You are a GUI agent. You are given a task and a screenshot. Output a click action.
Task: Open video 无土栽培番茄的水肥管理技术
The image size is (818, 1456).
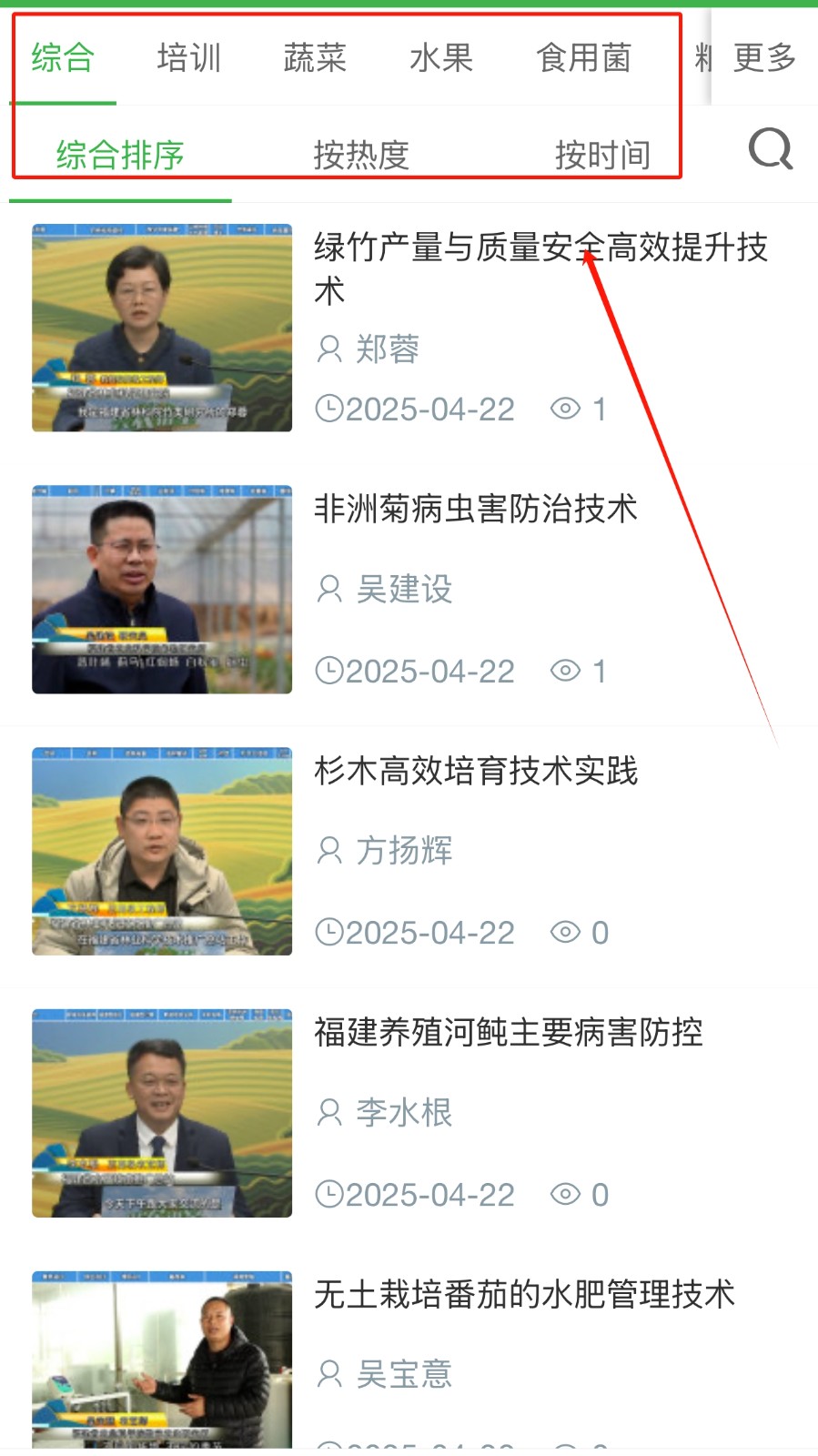tap(523, 1293)
